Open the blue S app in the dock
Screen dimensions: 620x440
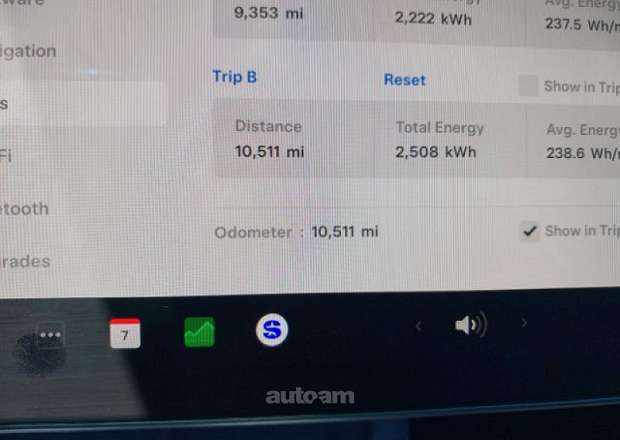pyautogui.click(x=271, y=330)
